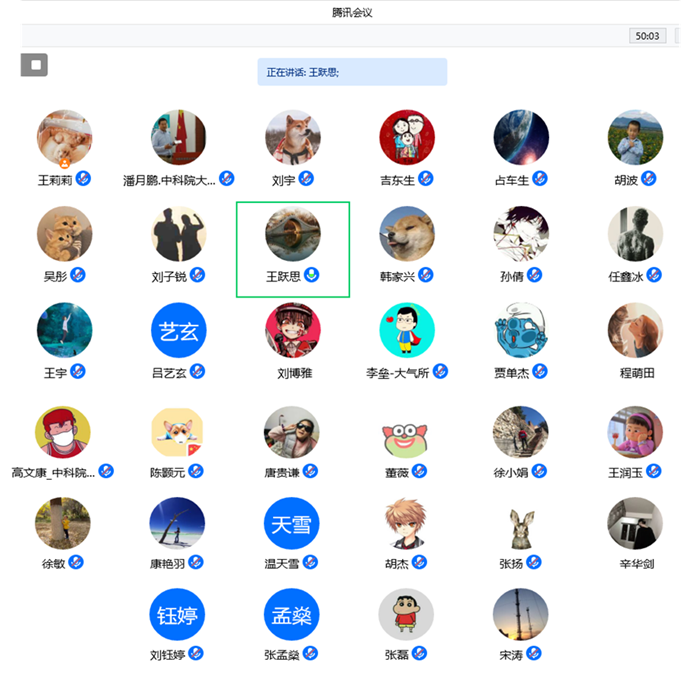This screenshot has height=677, width=700.
Task: Select participant 温天雪
Action: [x=292, y=524]
